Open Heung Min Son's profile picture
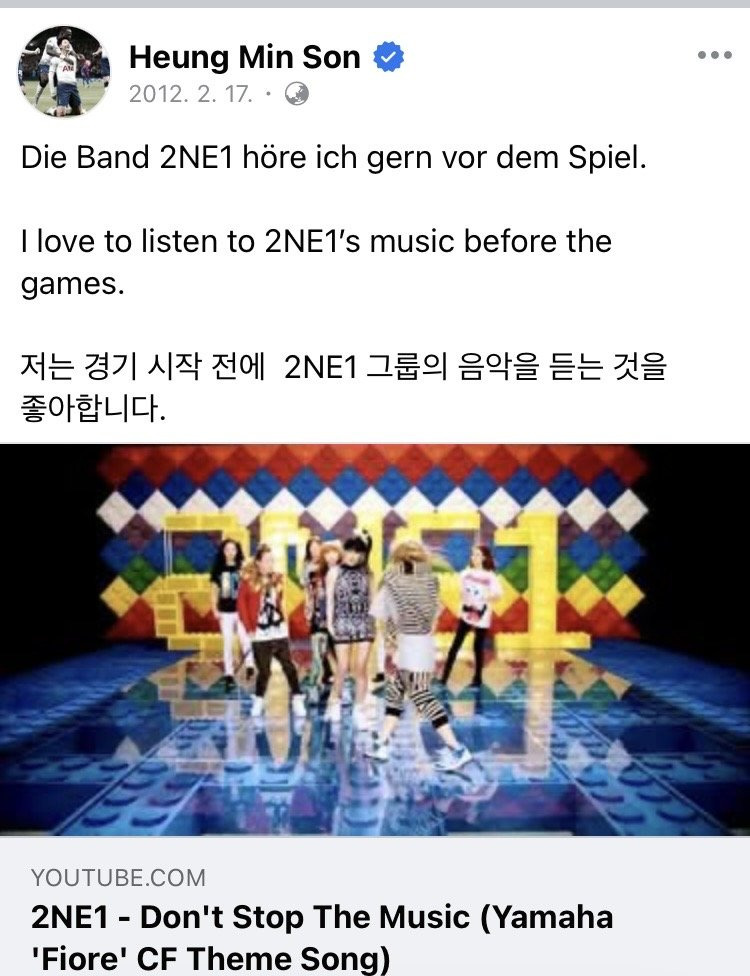Viewport: 750px width, 976px height. (x=63, y=72)
